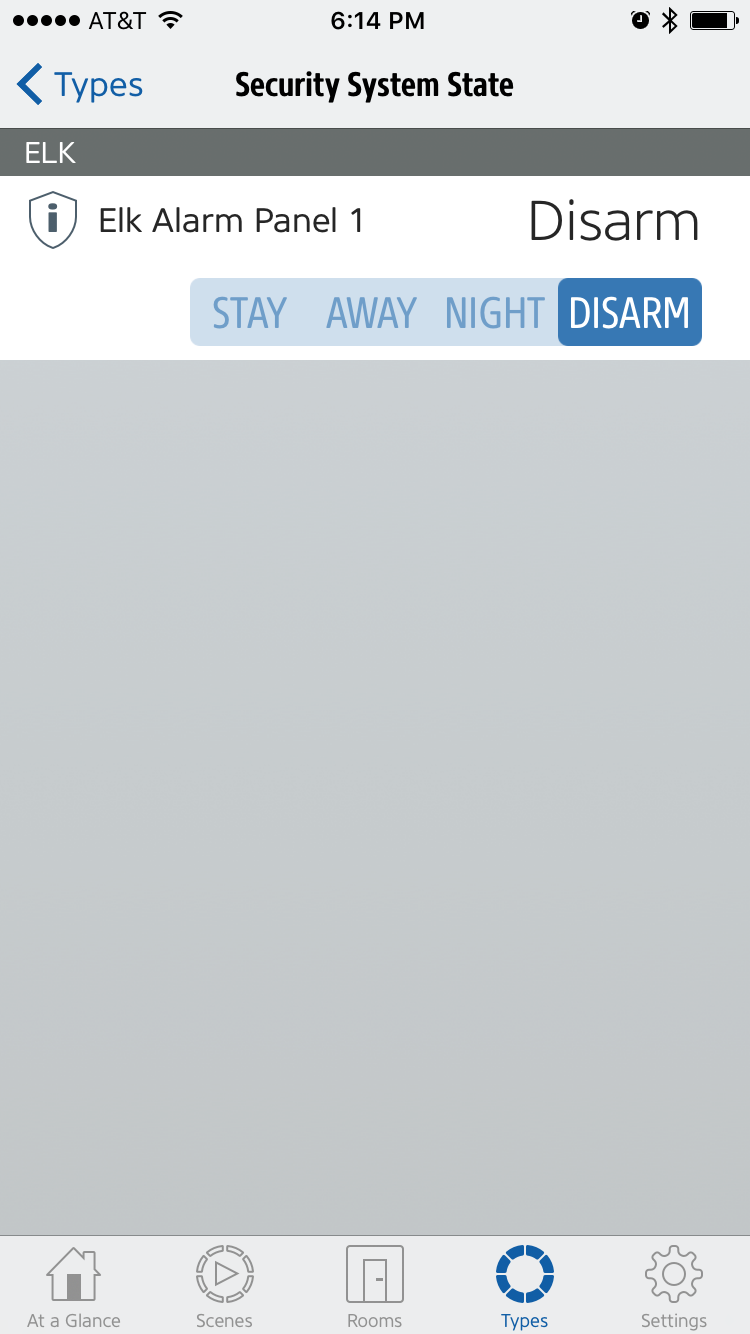Set alarm mode to AWAY
Screen dimensions: 750x1334
click(371, 313)
